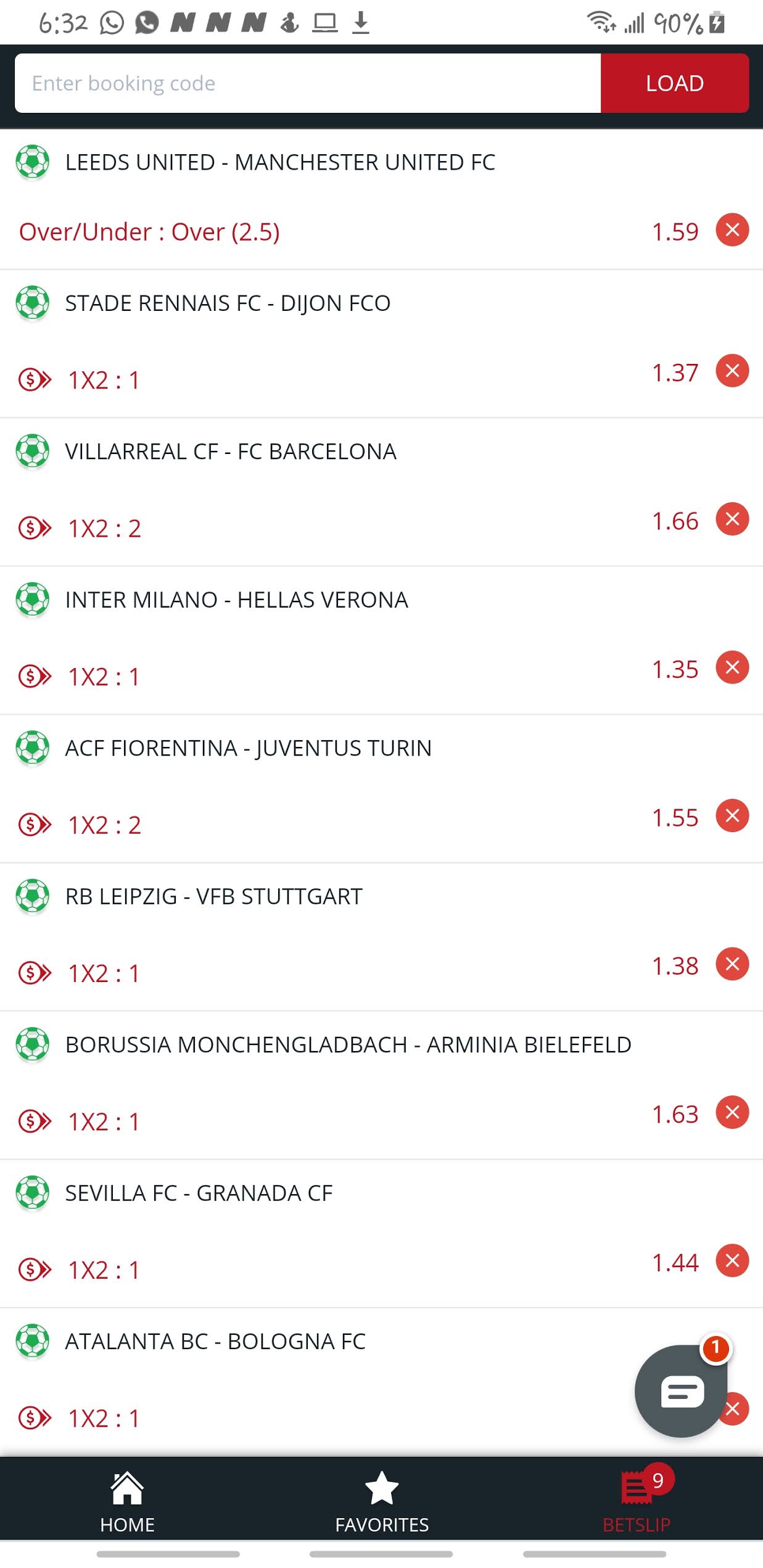Tap the booking code input field
The height and width of the screenshot is (1568, 763).
pyautogui.click(x=308, y=83)
